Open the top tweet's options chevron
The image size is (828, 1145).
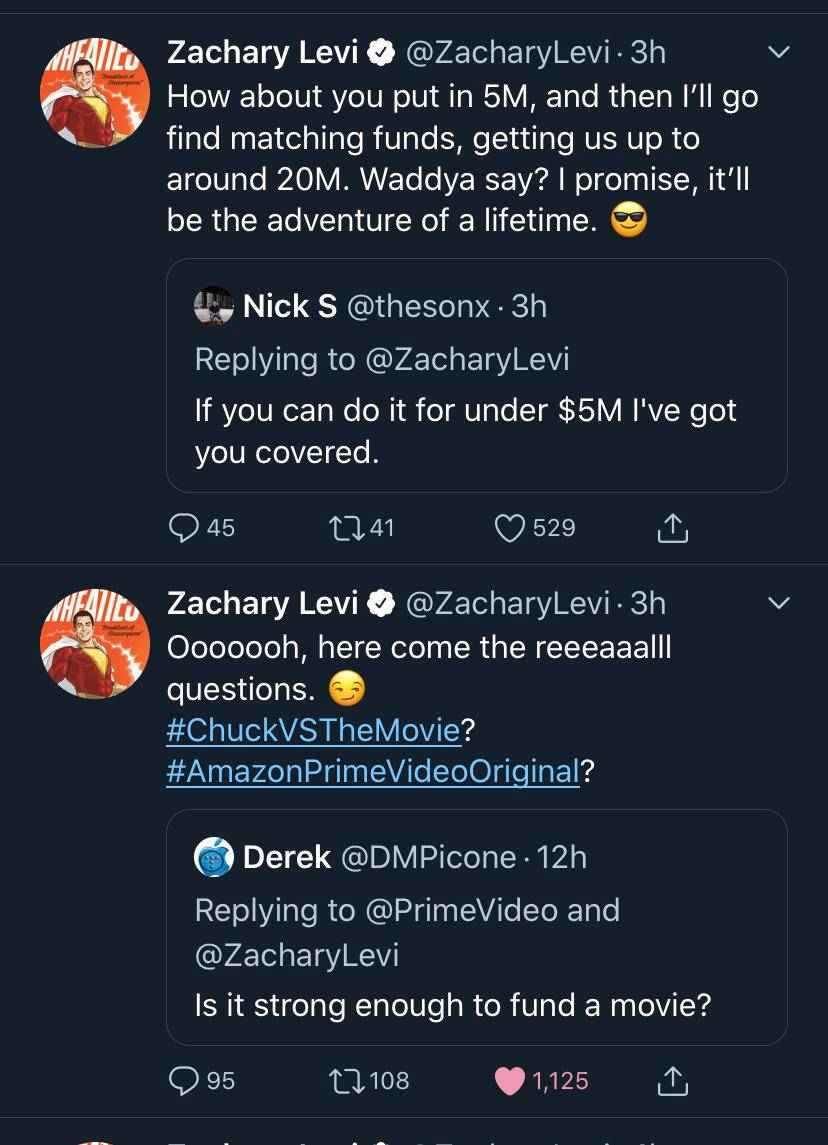(x=779, y=52)
